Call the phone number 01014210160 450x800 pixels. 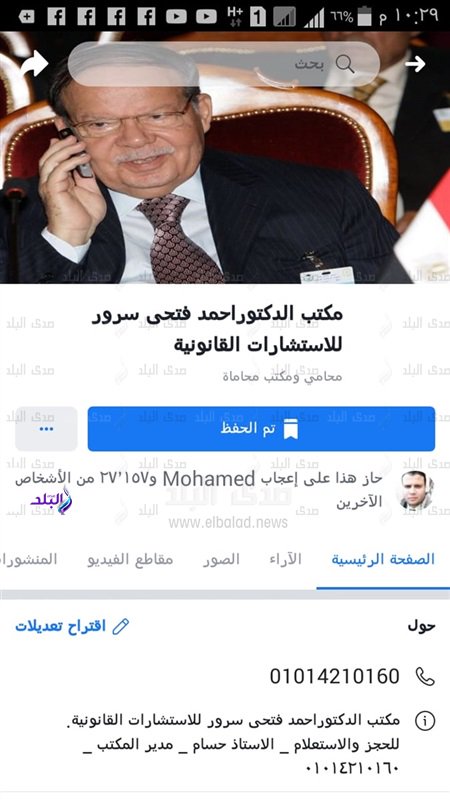pos(335,677)
